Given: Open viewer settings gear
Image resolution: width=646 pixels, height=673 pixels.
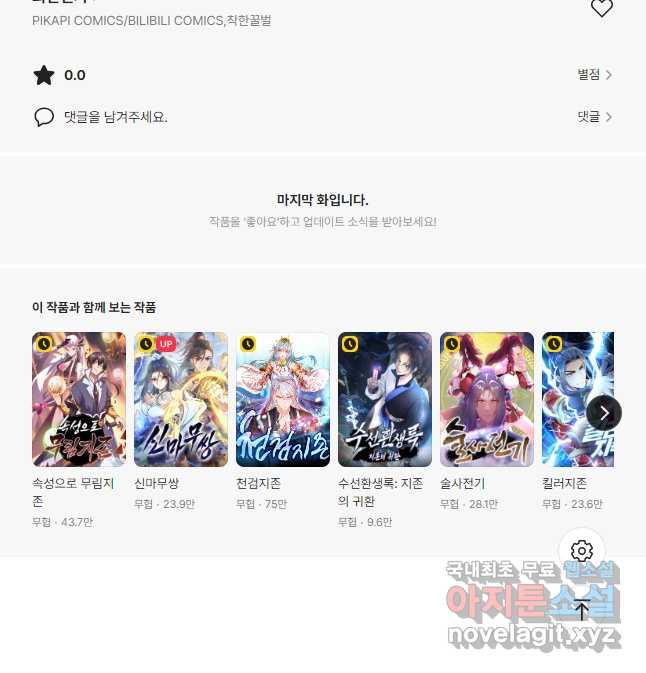Looking at the screenshot, I should pyautogui.click(x=582, y=551).
